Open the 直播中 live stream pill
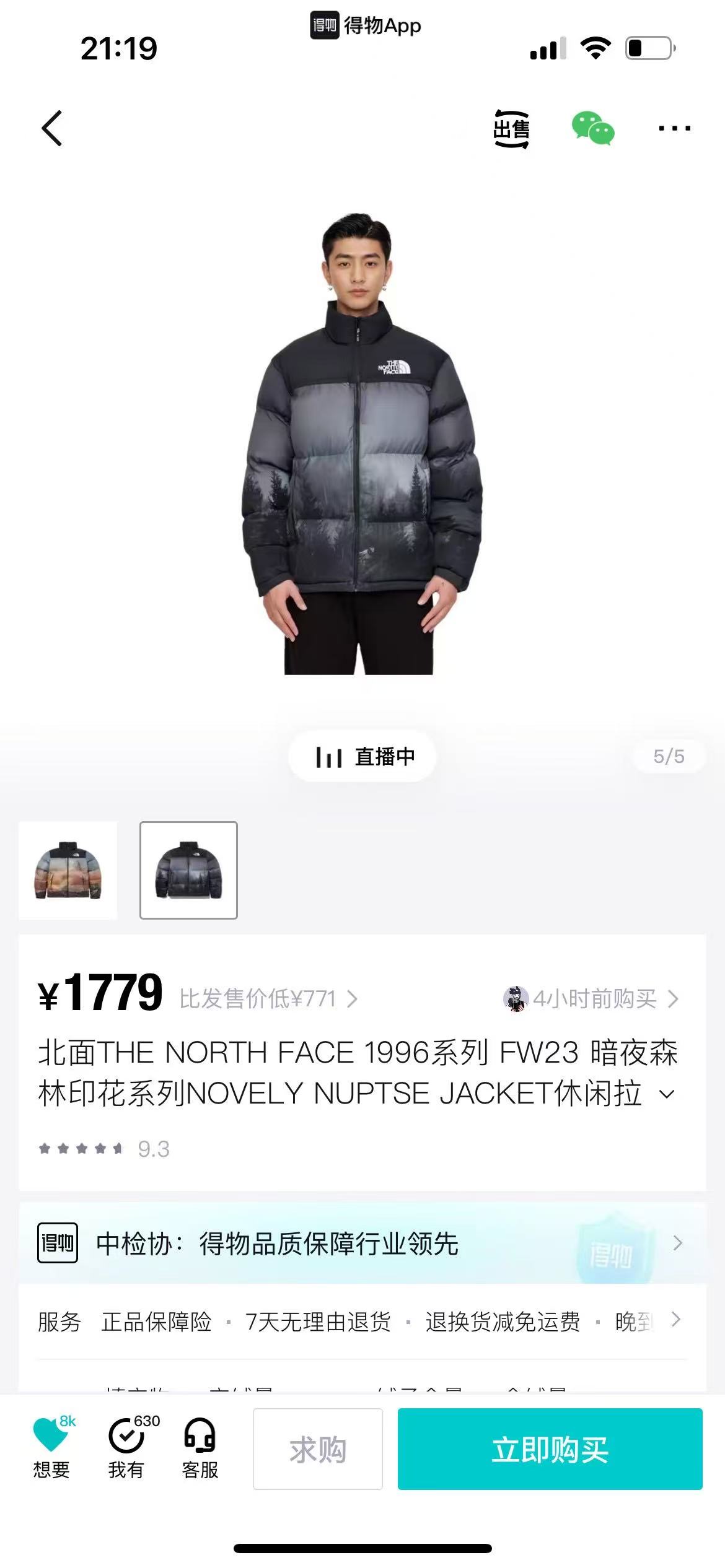Screen dimensions: 725x1568 point(362,756)
